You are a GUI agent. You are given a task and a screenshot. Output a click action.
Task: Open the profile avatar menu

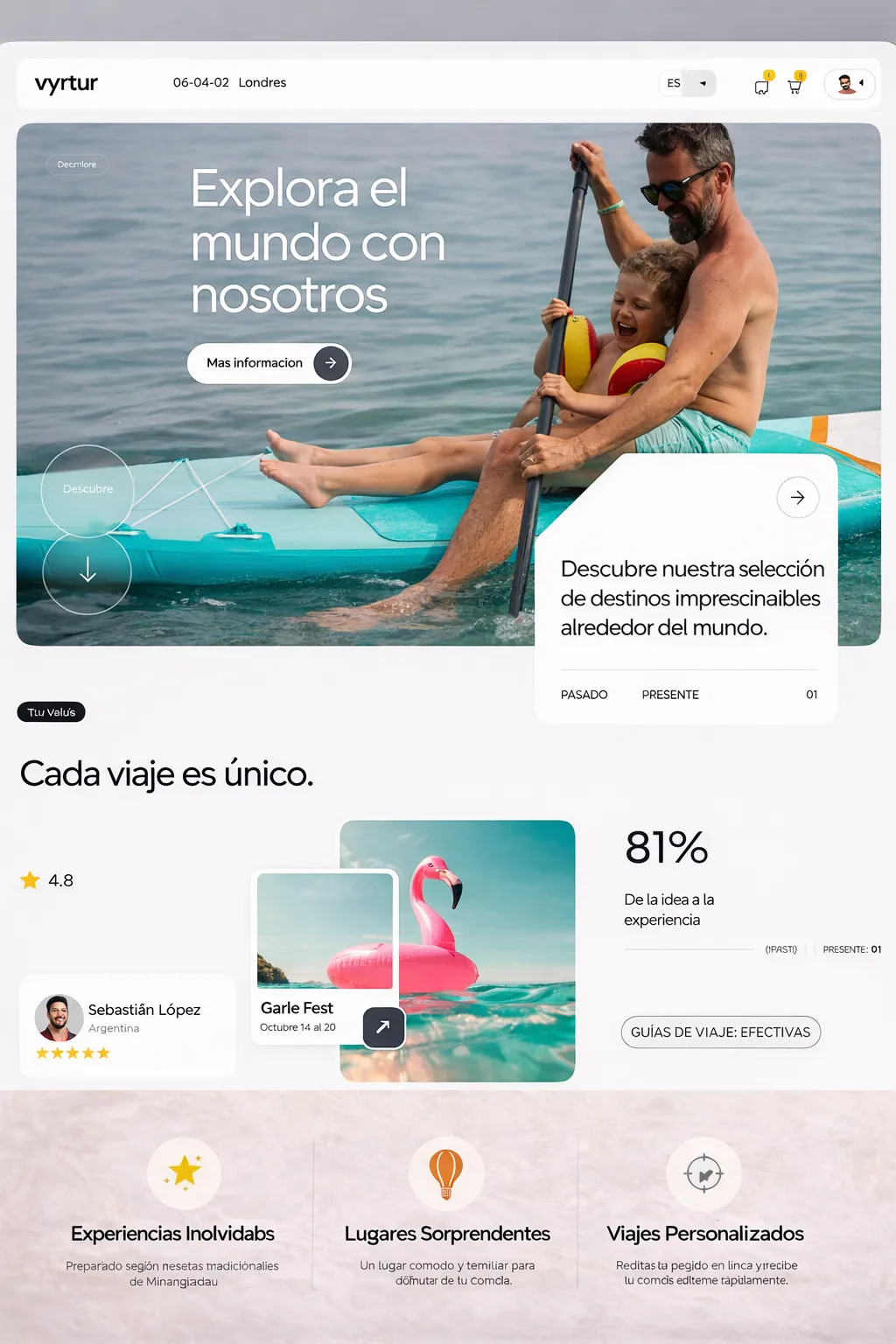849,84
